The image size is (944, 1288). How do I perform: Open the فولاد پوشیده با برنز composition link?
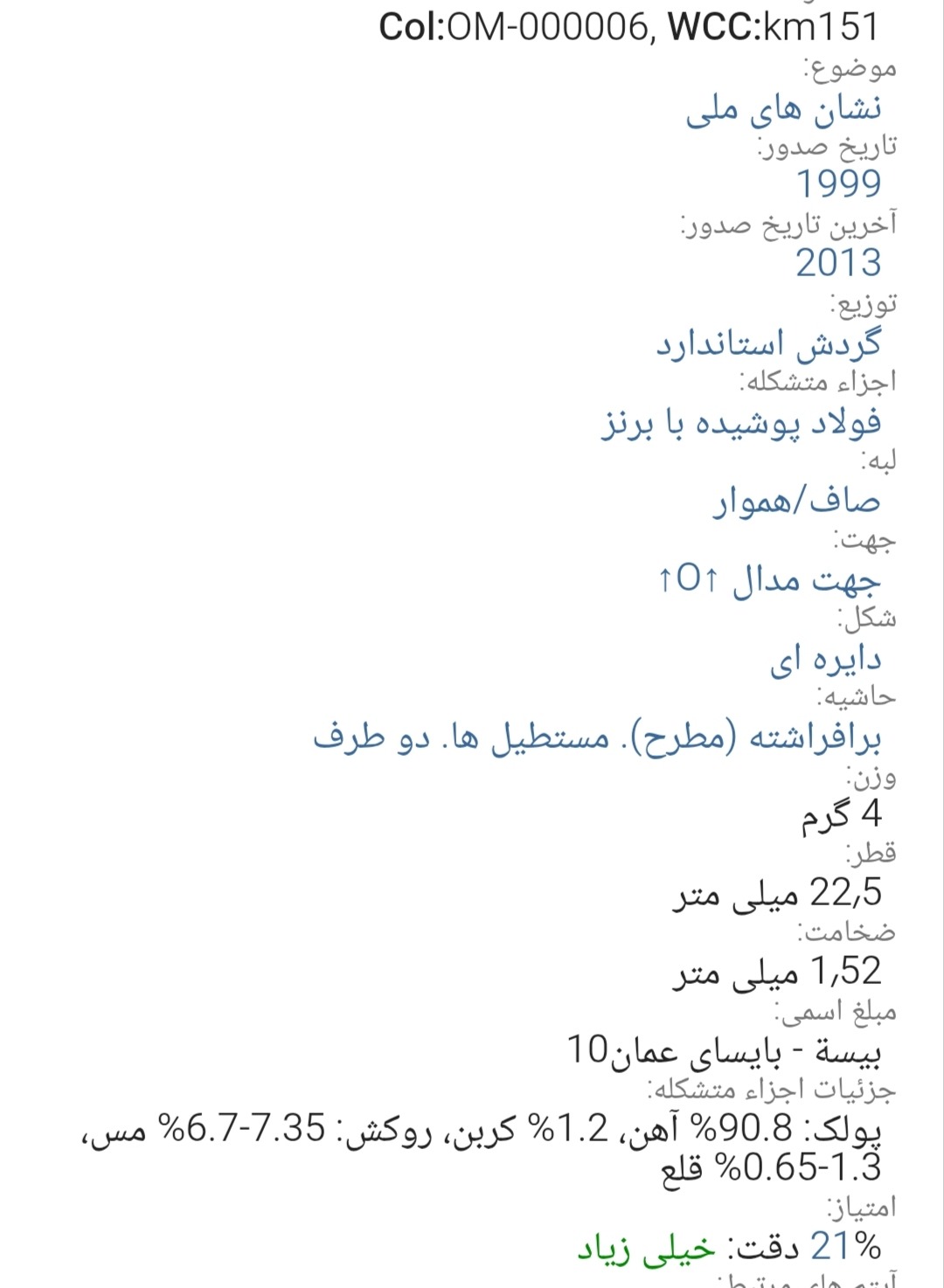coord(740,423)
